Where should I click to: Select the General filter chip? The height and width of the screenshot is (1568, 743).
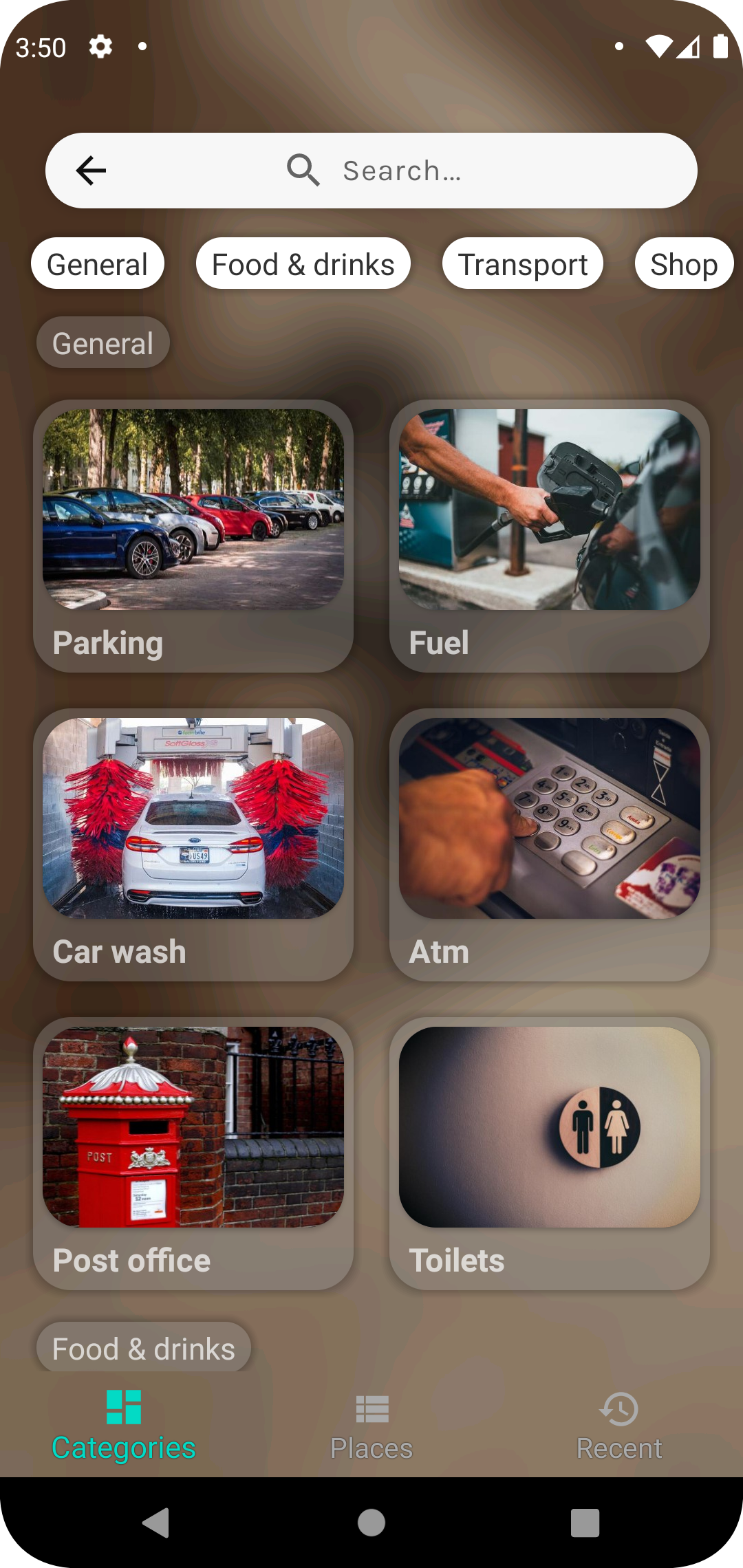[x=98, y=264]
